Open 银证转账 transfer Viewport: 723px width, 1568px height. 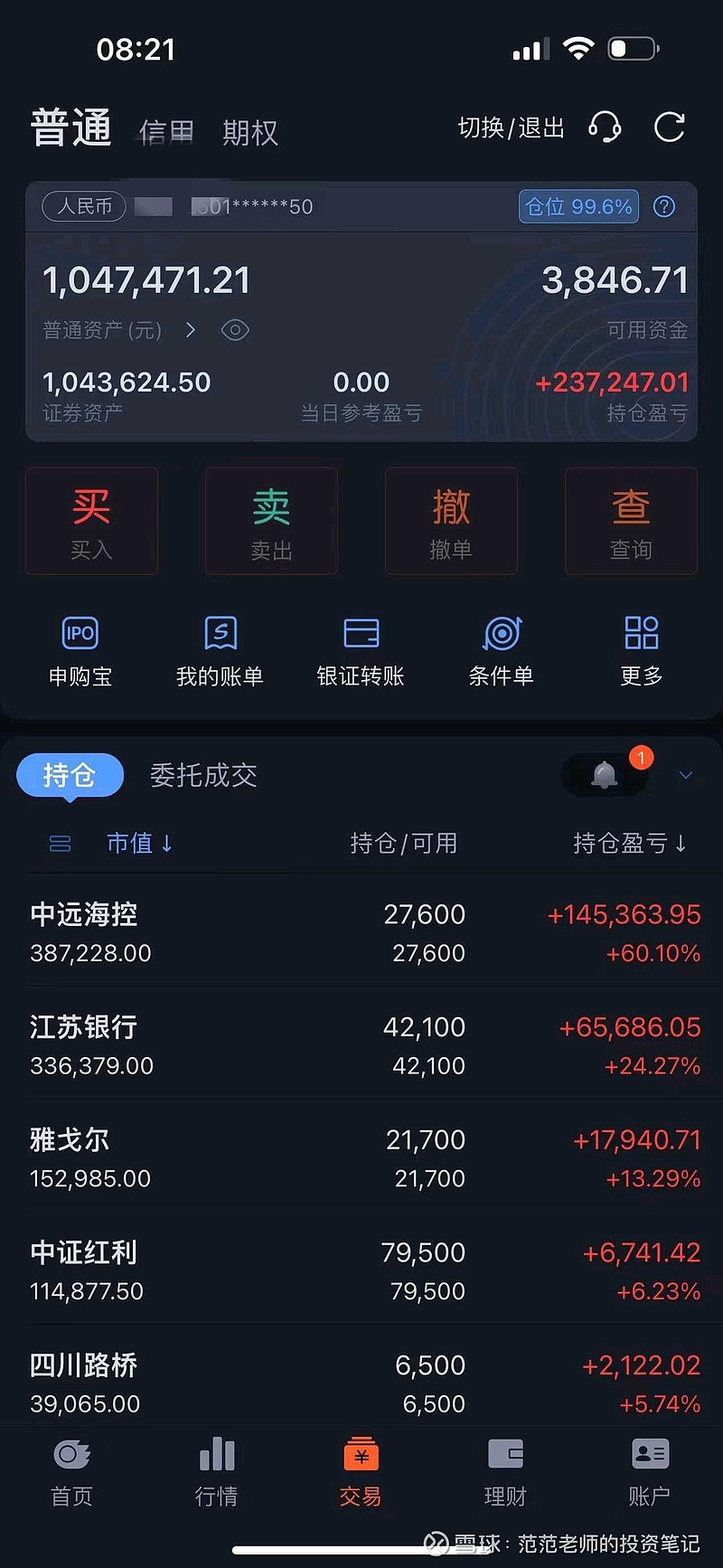pyautogui.click(x=361, y=651)
